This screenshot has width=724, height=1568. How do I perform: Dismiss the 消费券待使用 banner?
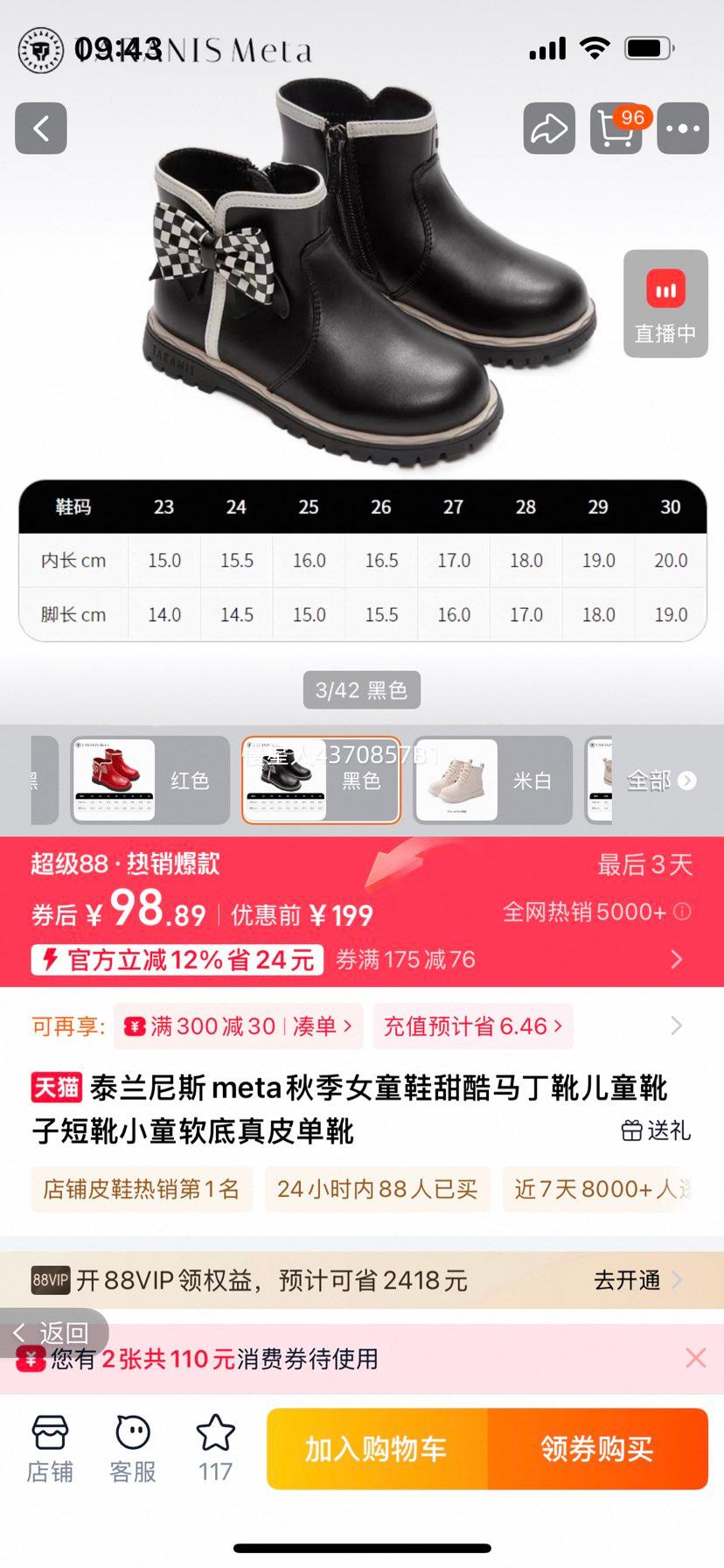pyautogui.click(x=696, y=1357)
